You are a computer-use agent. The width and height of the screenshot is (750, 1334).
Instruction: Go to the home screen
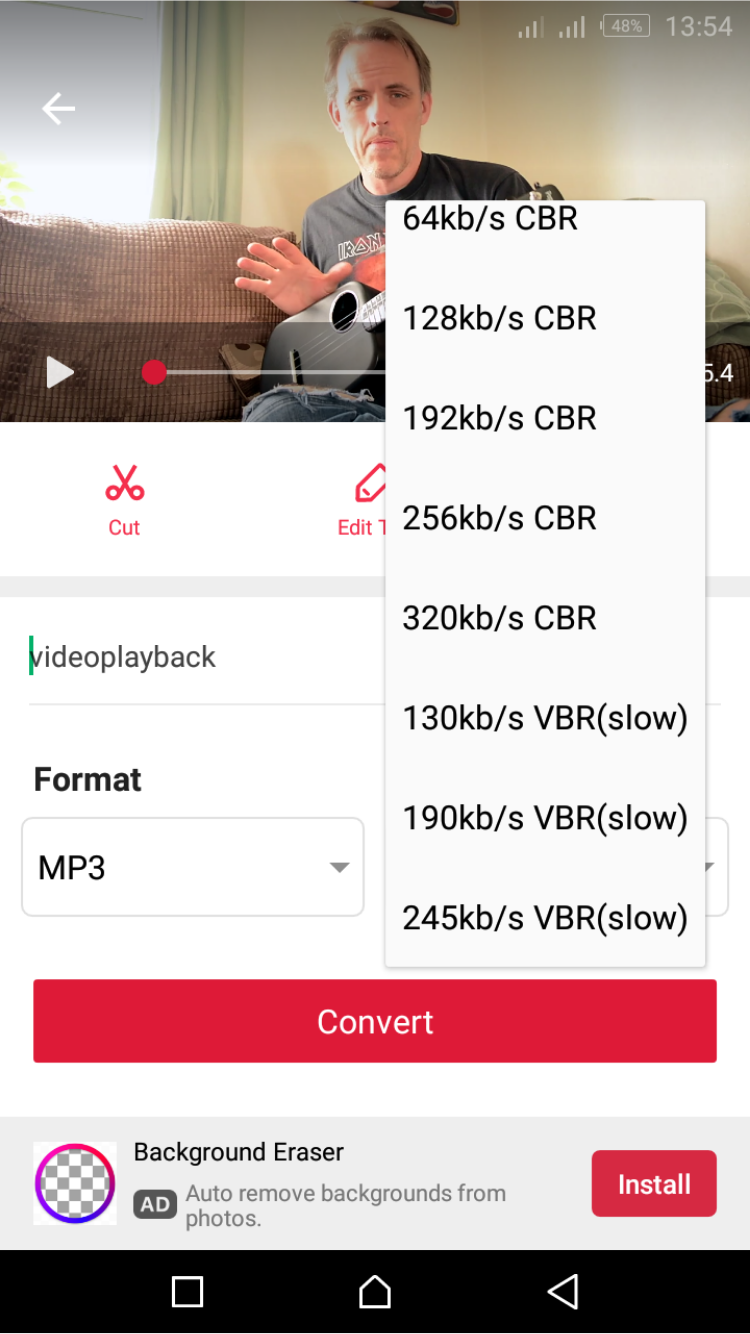pos(375,1291)
